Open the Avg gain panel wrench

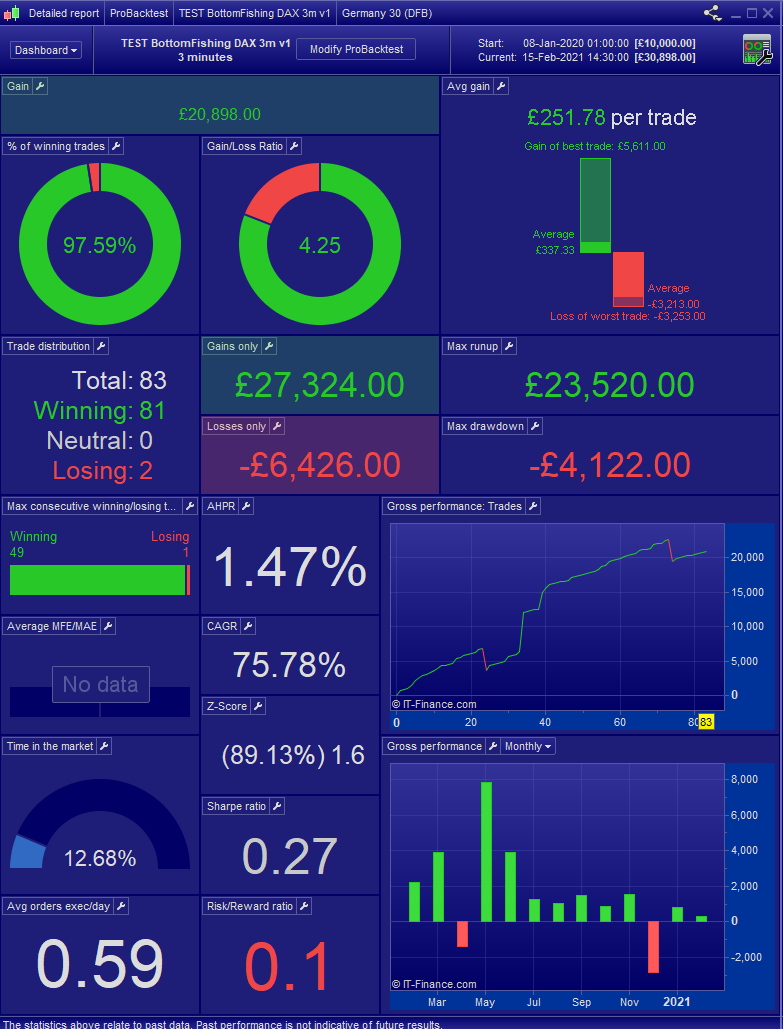pos(501,87)
